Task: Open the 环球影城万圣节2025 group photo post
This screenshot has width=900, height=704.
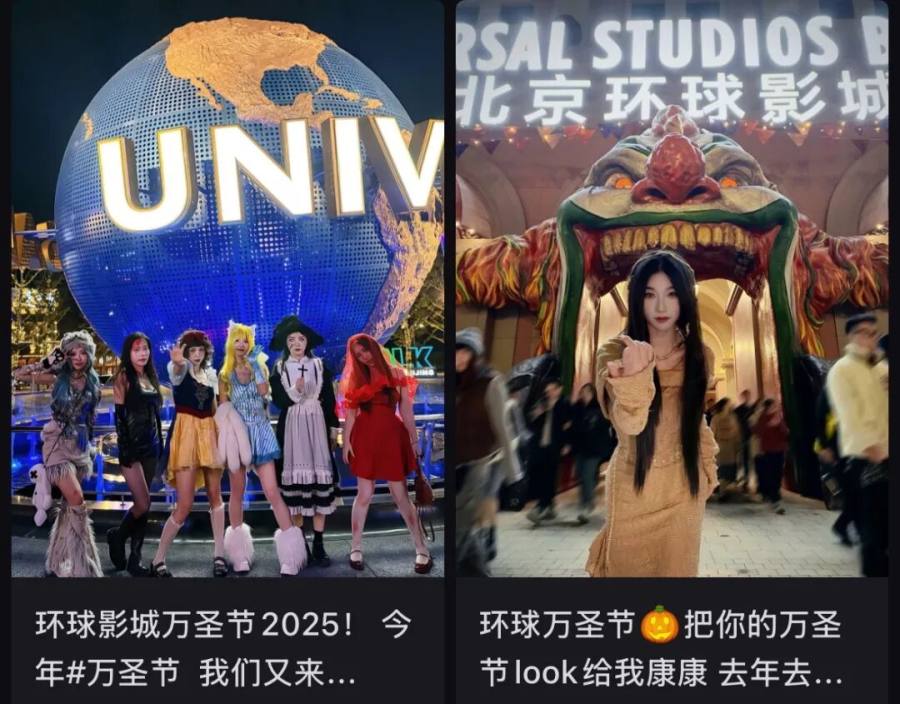Action: click(227, 300)
